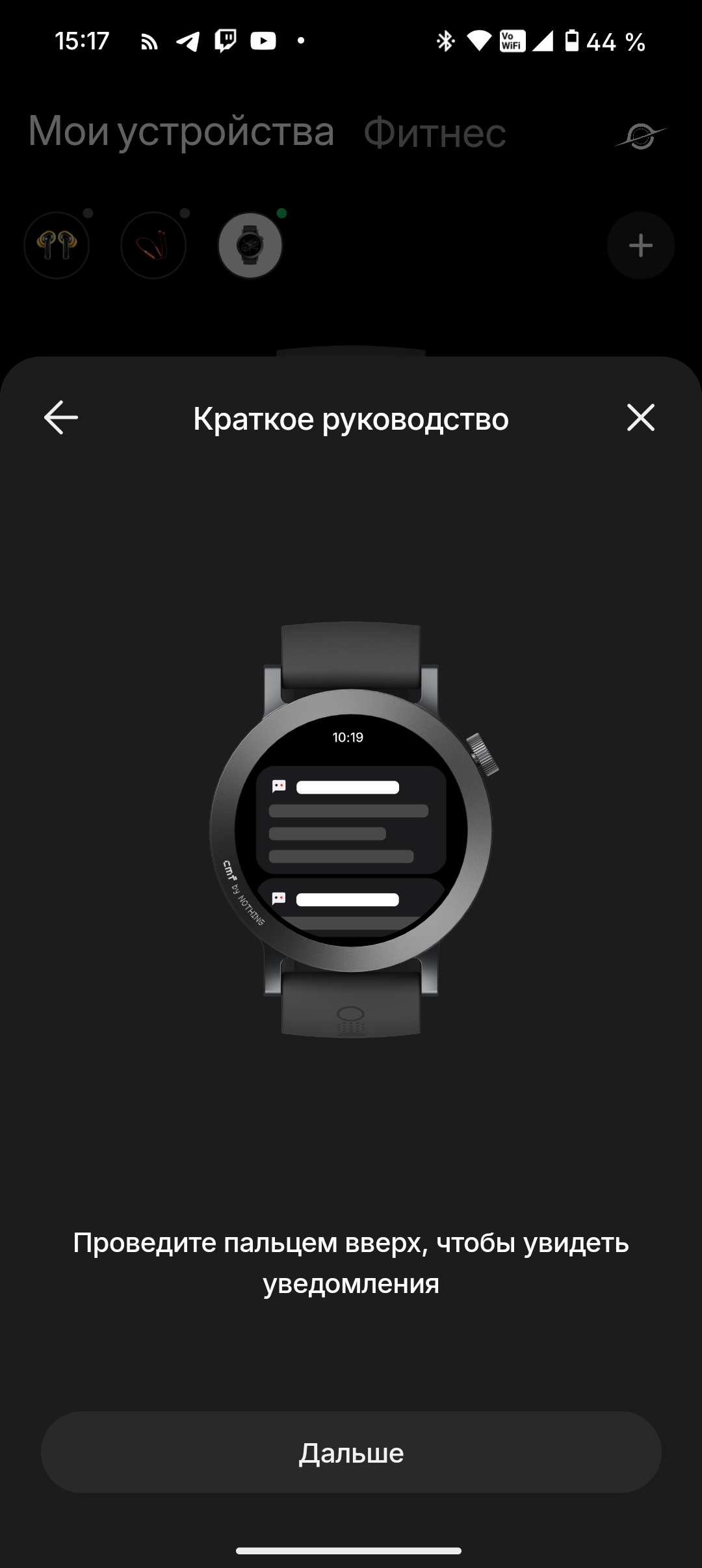Close the Краткое руководство sheet
Viewport: 702px width, 1568px height.
640,417
